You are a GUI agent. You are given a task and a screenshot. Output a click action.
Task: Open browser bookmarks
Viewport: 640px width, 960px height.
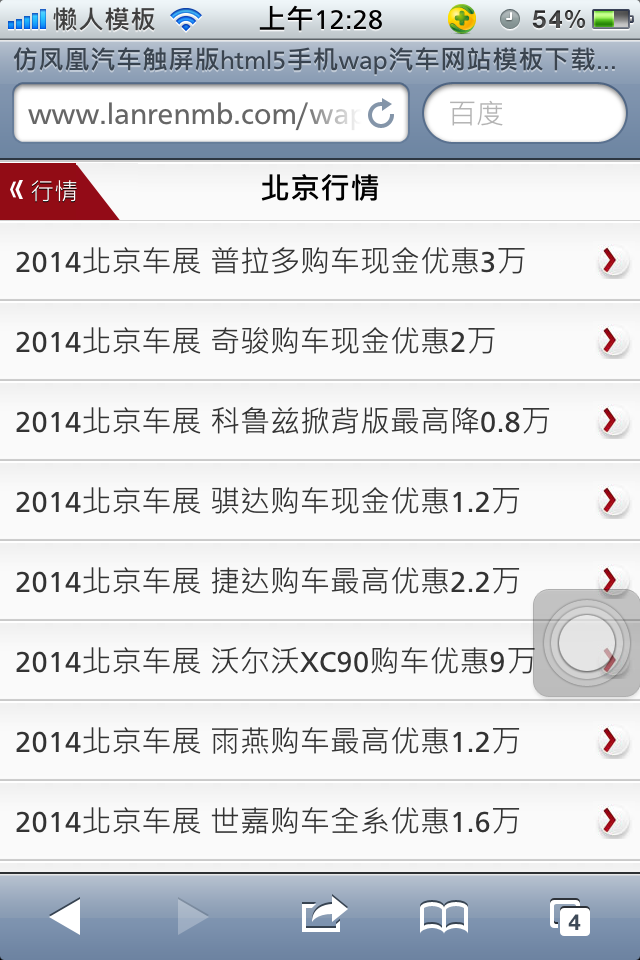click(443, 916)
